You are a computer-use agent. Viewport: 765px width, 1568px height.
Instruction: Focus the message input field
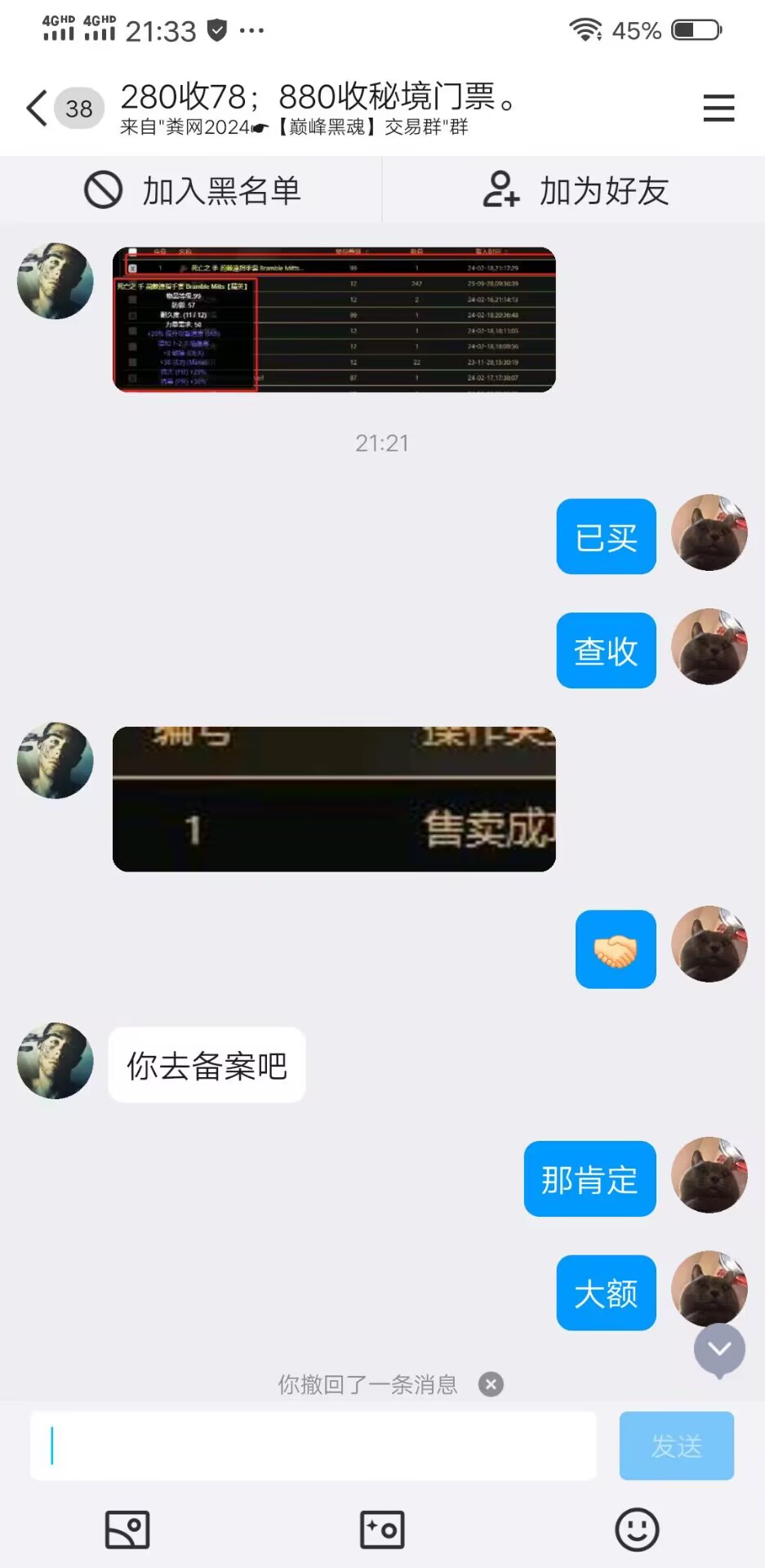313,1445
